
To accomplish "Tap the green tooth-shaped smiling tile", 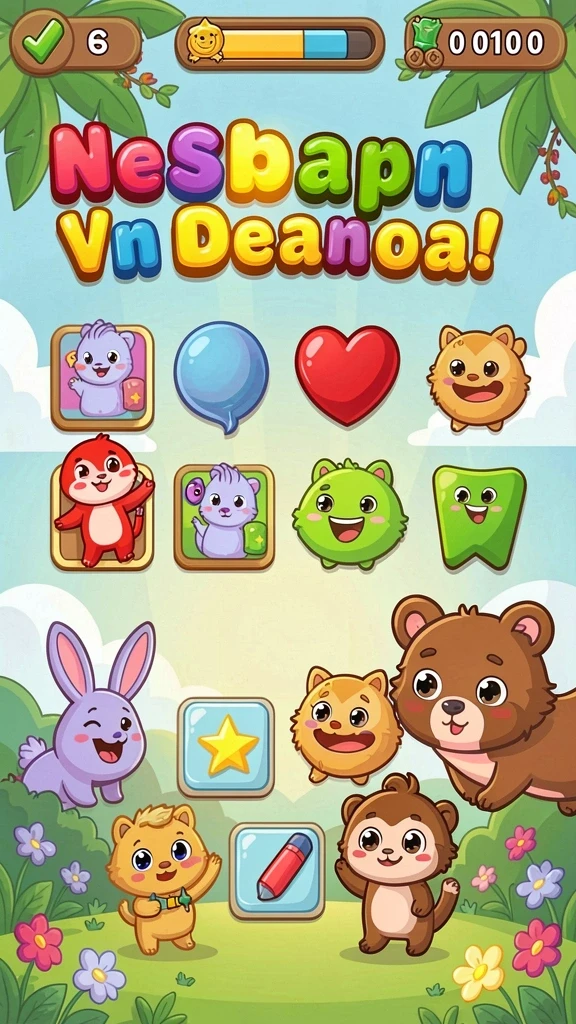I will click(479, 517).
